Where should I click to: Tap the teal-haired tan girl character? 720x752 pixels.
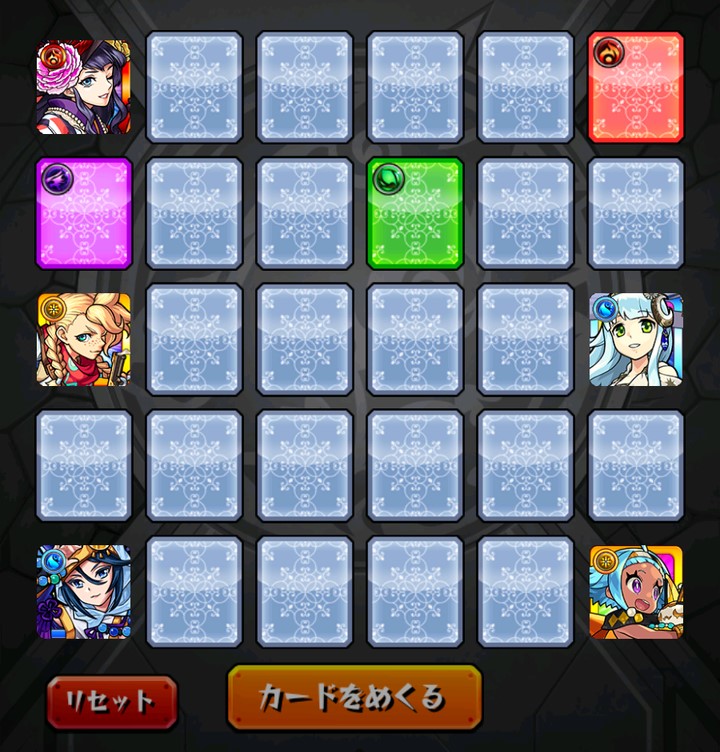[636, 591]
